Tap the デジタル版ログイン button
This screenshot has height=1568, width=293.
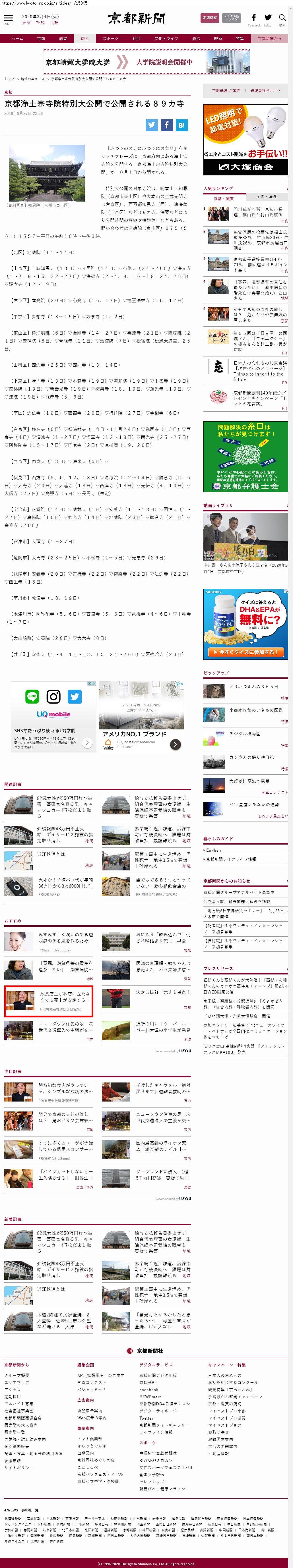[x=232, y=18]
